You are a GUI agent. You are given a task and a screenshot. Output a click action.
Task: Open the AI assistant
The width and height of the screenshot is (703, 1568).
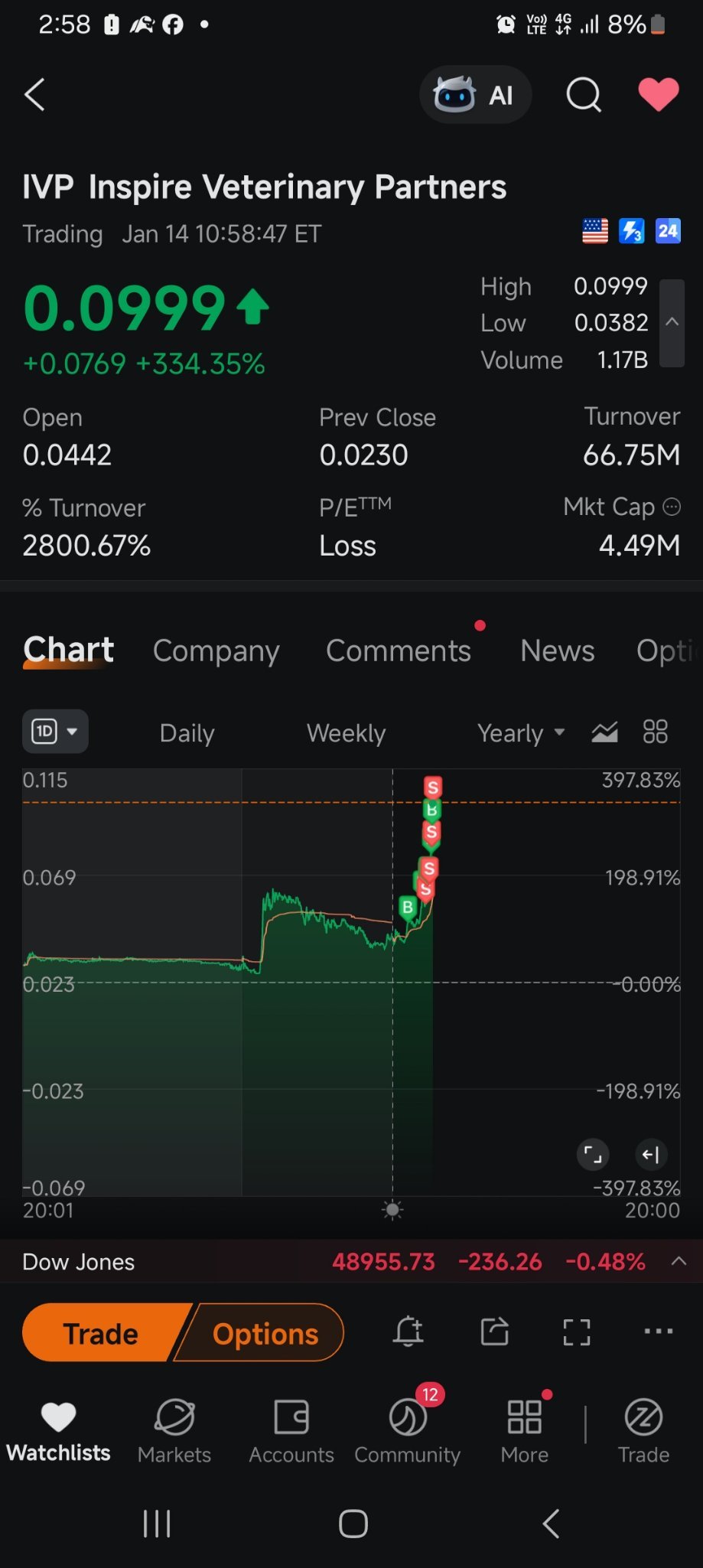click(x=475, y=95)
